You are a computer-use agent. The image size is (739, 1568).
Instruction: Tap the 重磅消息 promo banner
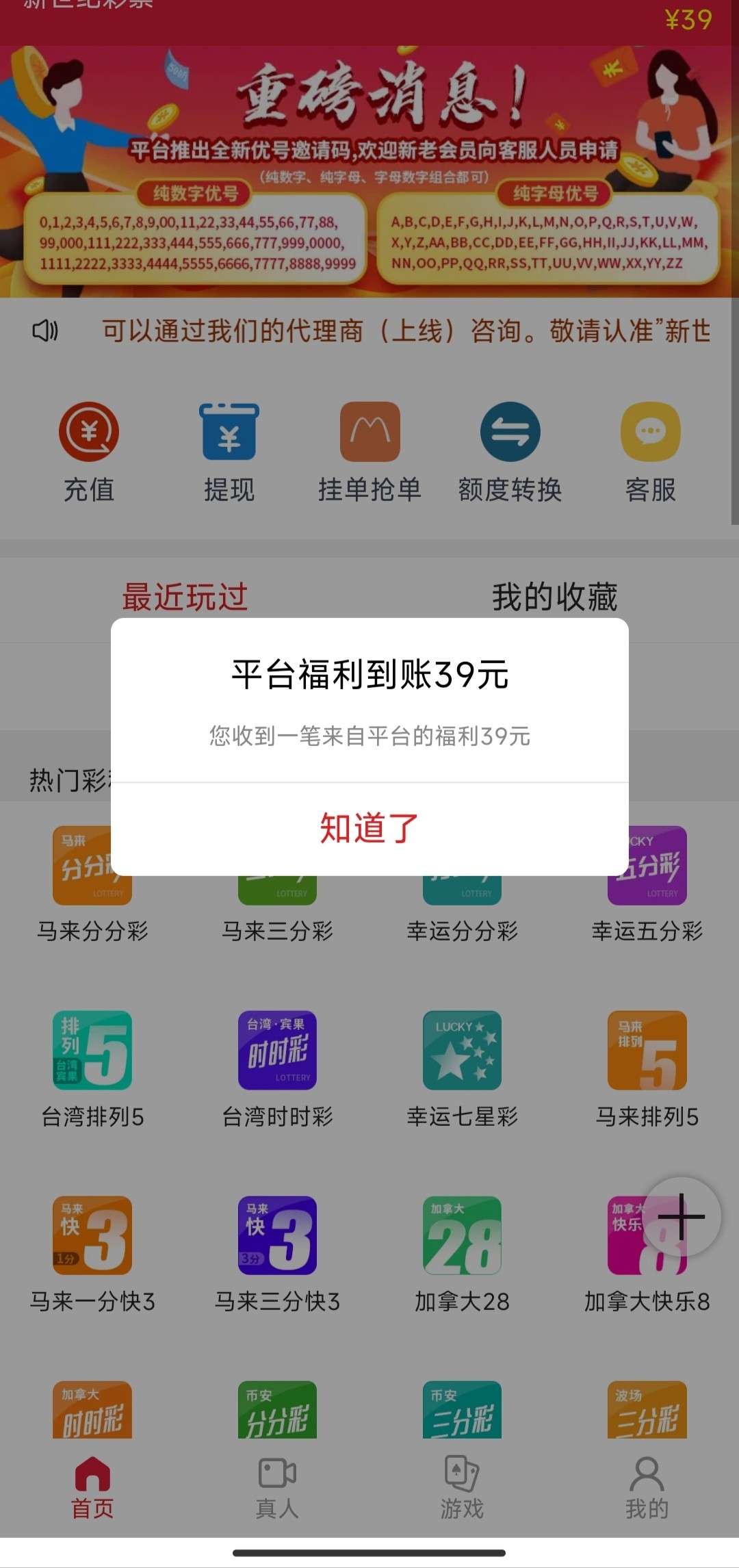point(369,171)
